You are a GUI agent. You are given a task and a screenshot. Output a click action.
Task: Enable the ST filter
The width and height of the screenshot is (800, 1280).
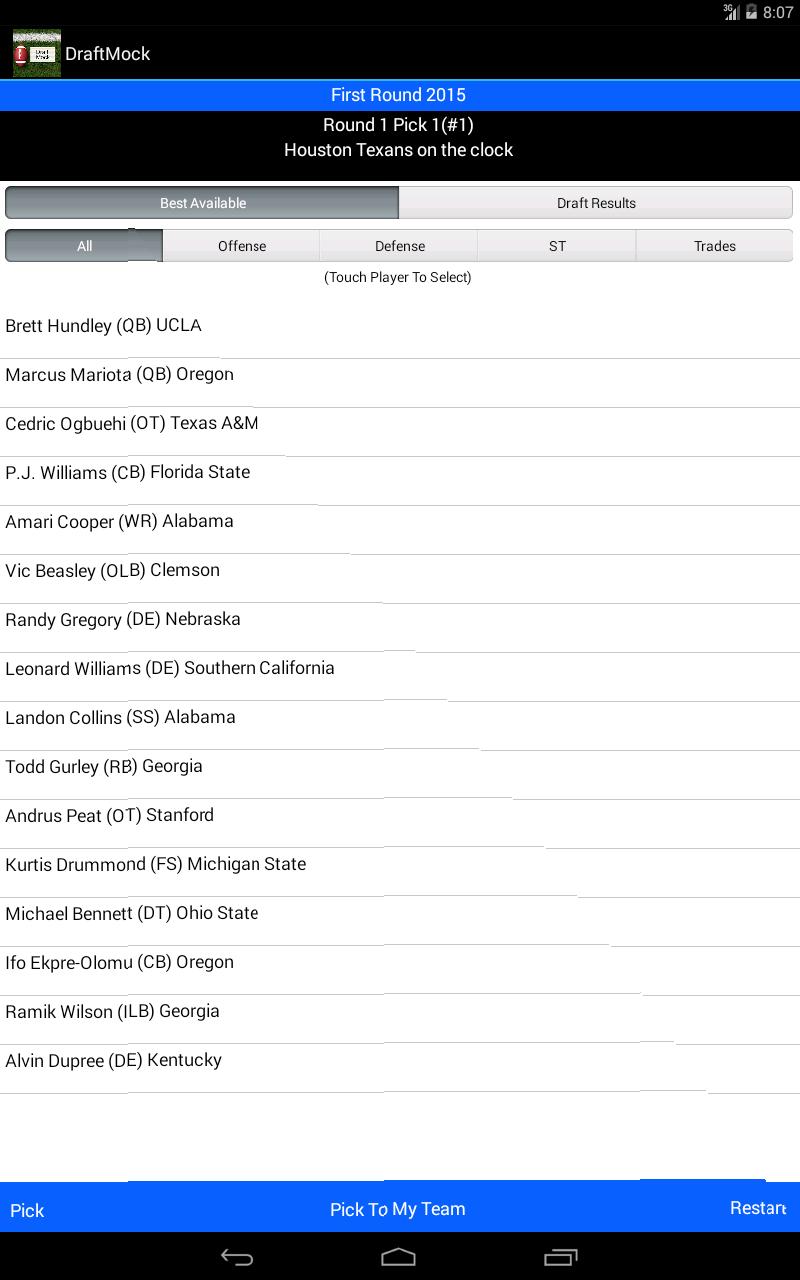(557, 245)
